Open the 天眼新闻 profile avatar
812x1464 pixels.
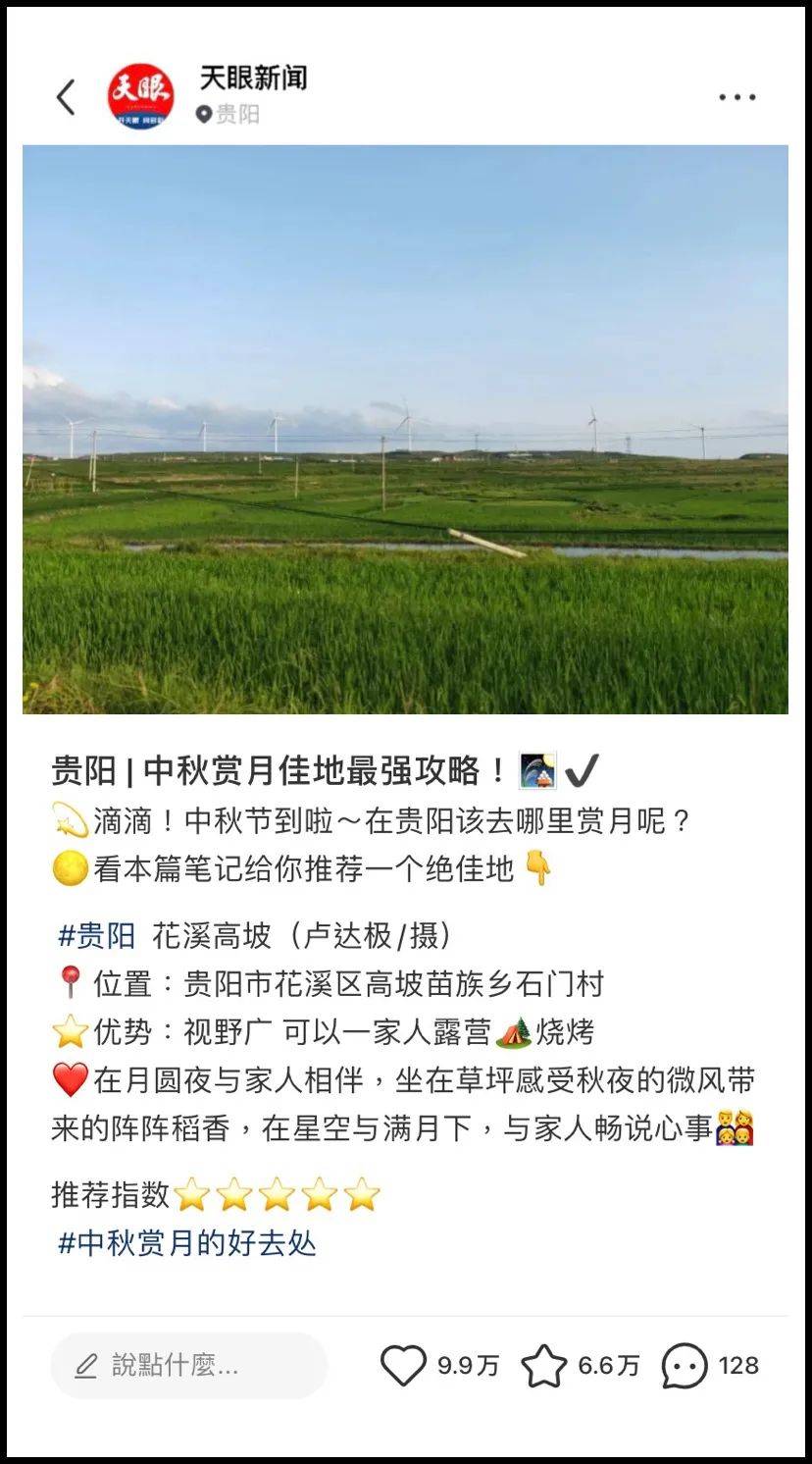point(140,96)
